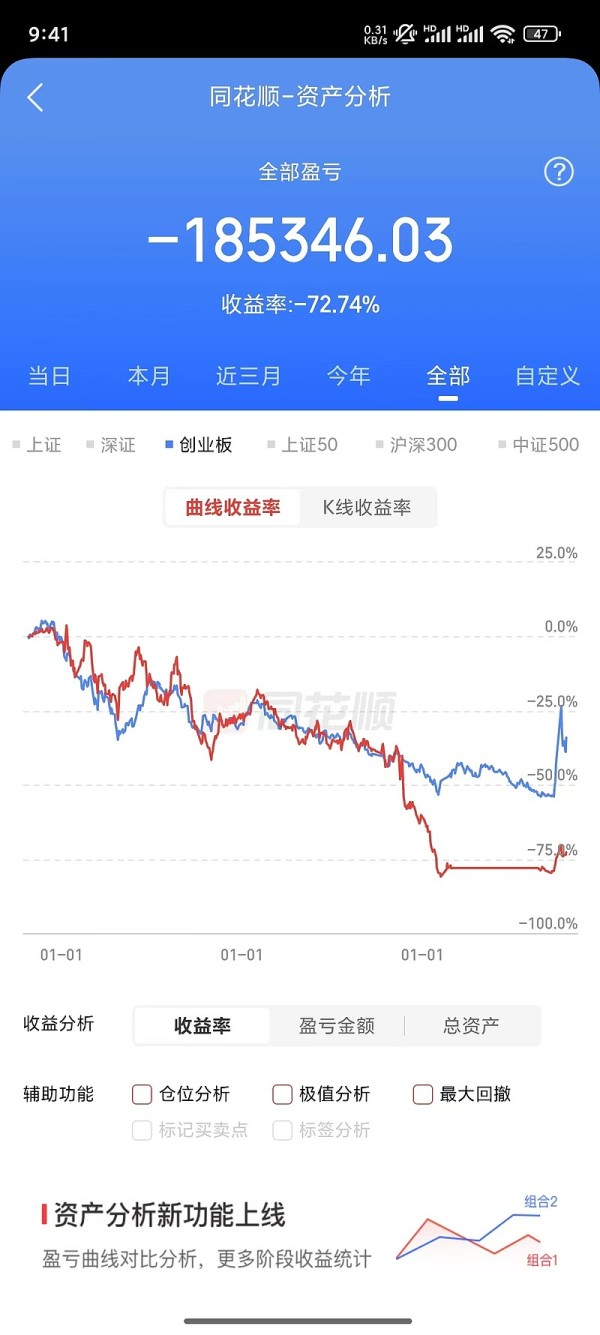Viewport: 600px width, 1335px height.
Task: Toggle the 创业板 comparison line
Action: (x=199, y=445)
